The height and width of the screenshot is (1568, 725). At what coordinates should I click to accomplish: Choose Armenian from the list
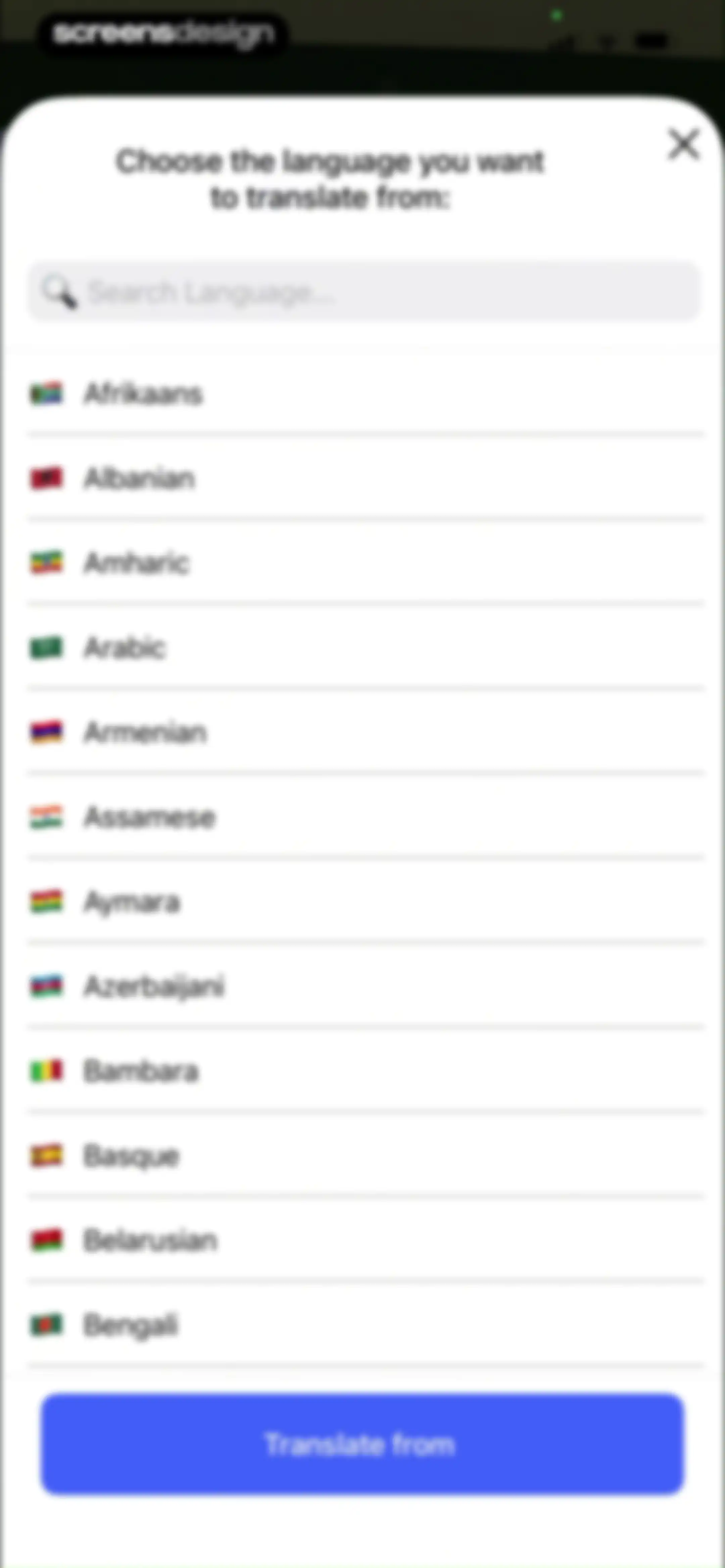click(365, 732)
